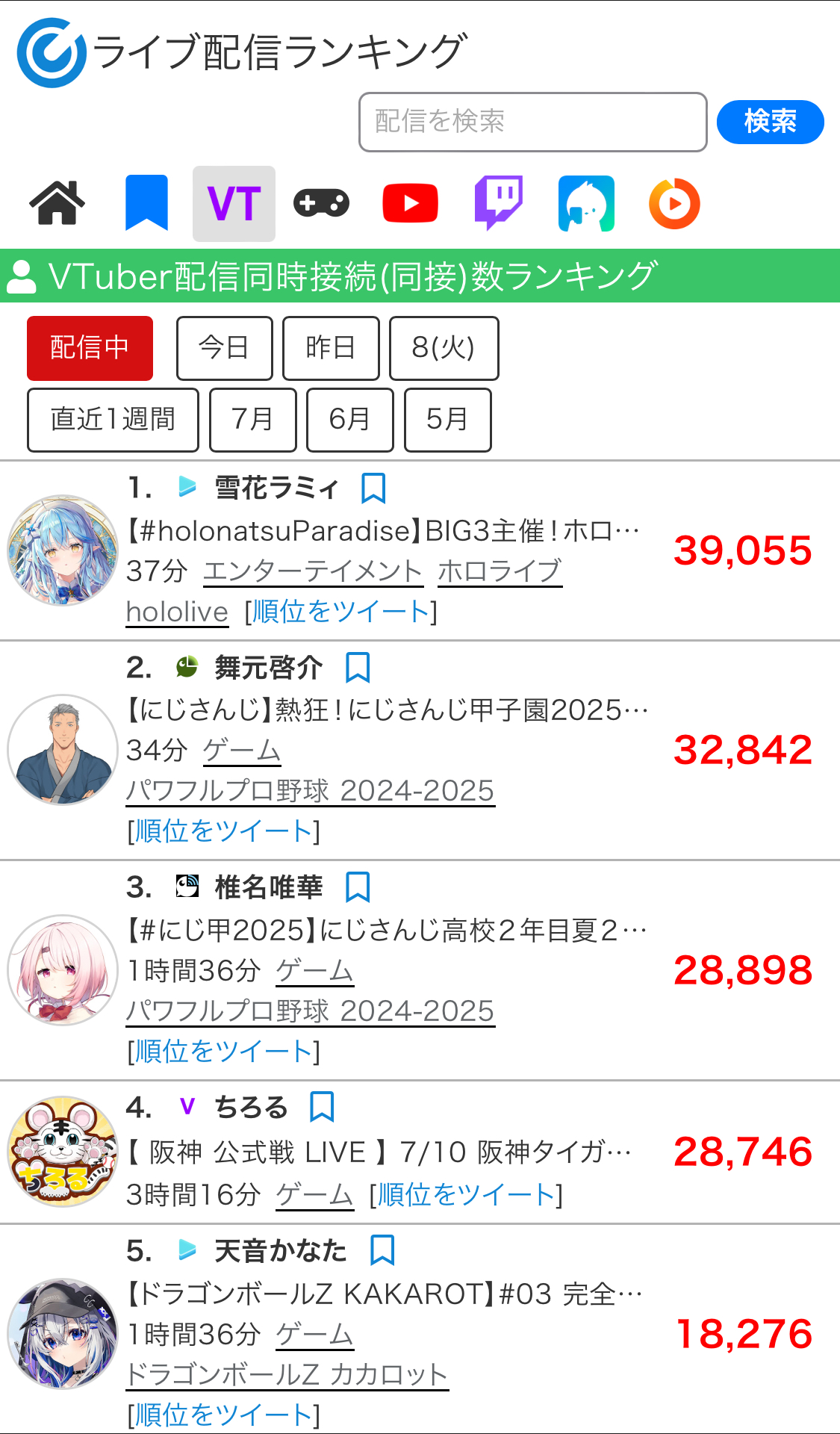Show the 6月 ranking
The height and width of the screenshot is (1434, 840).
(x=350, y=420)
